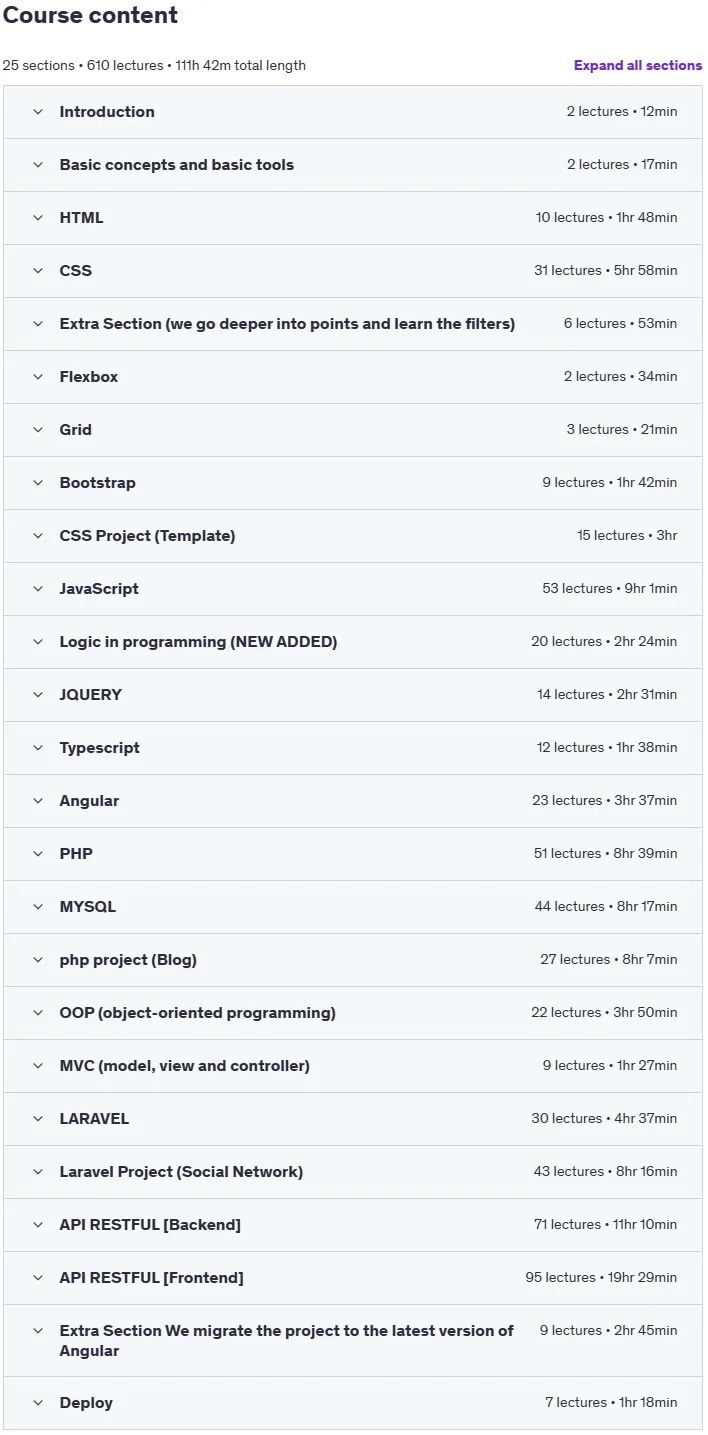
Task: Open the php project (Blog) section
Action: pyautogui.click(x=353, y=960)
